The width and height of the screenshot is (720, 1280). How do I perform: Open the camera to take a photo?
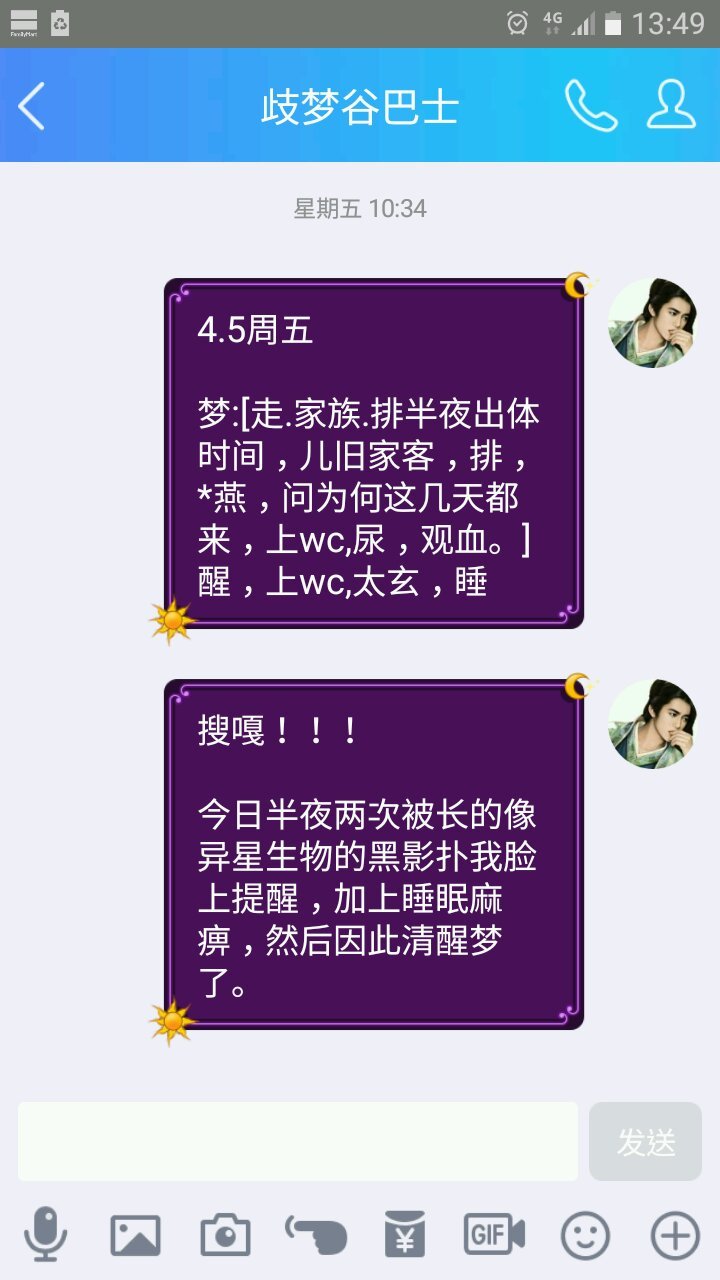pos(225,1235)
